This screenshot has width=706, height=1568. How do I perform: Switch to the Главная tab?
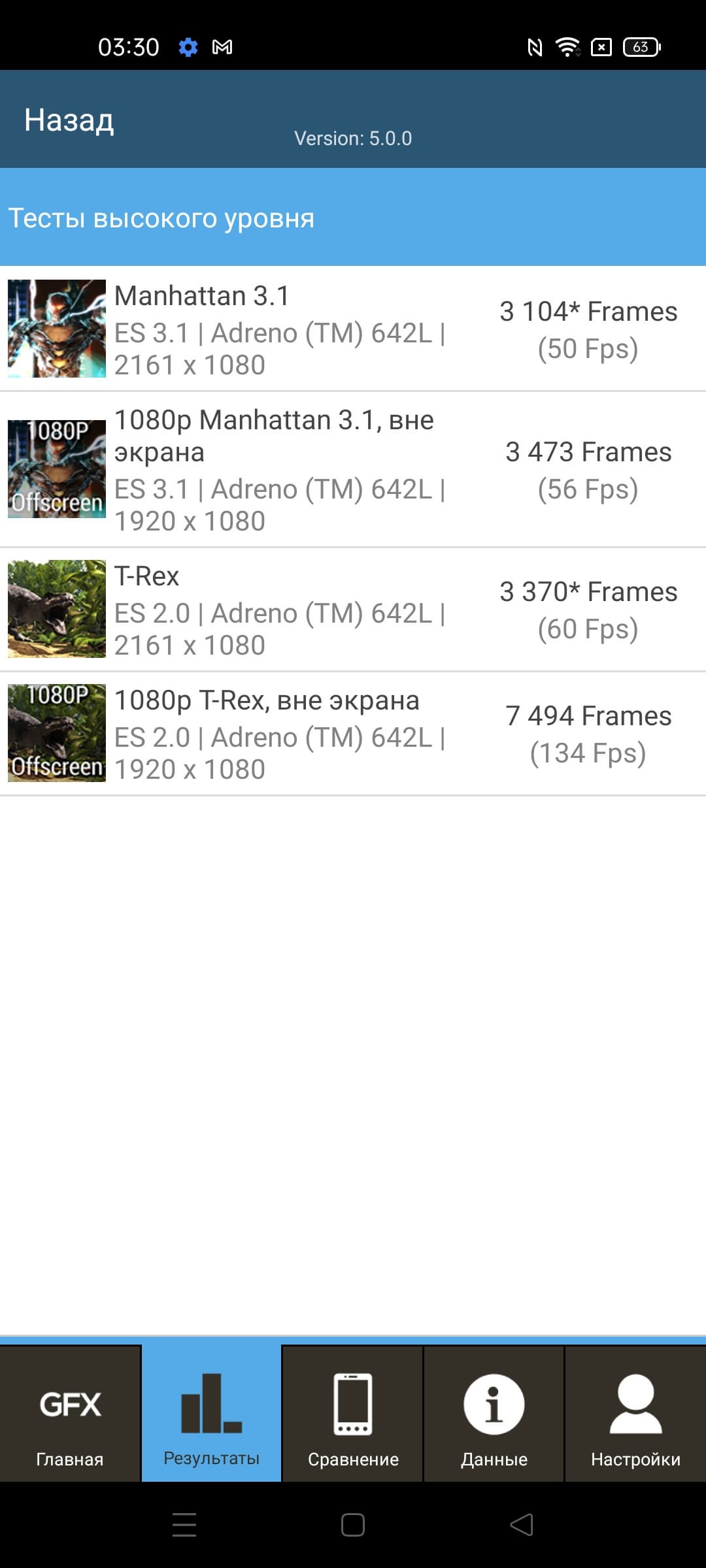pyautogui.click(x=70, y=1414)
